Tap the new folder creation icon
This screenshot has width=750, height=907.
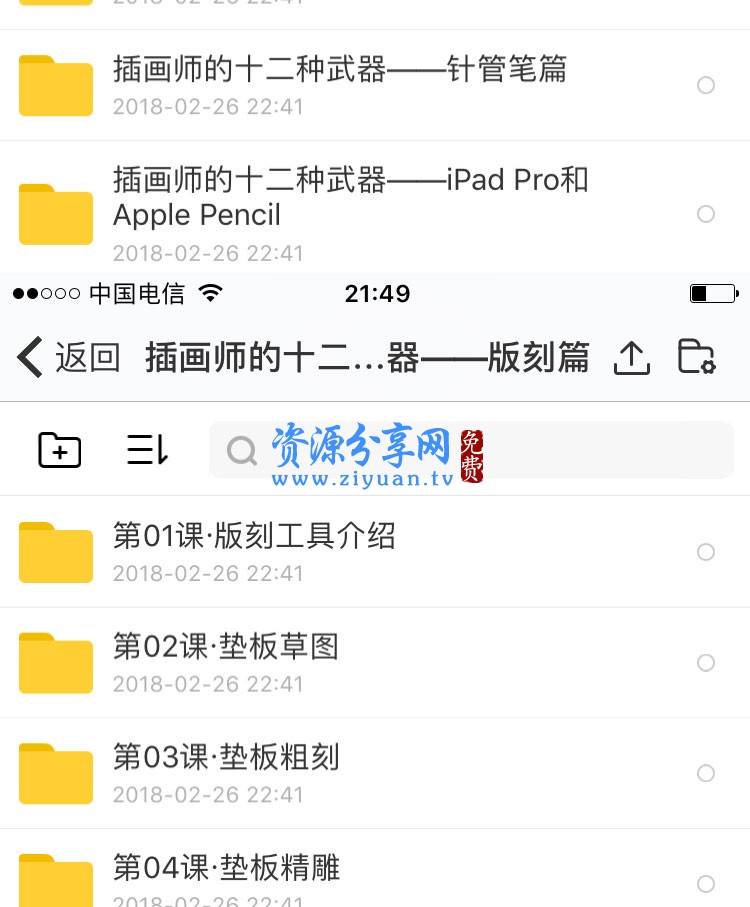click(x=59, y=450)
